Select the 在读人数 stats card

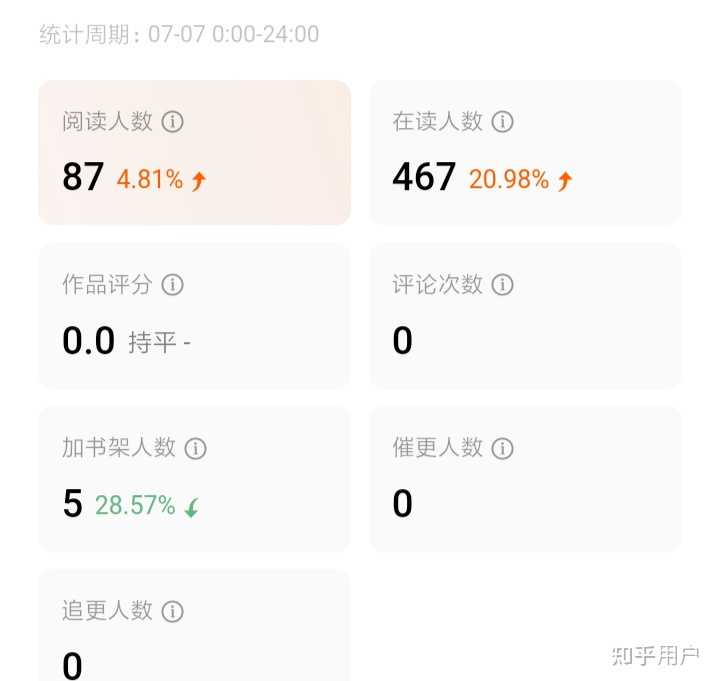tap(525, 153)
